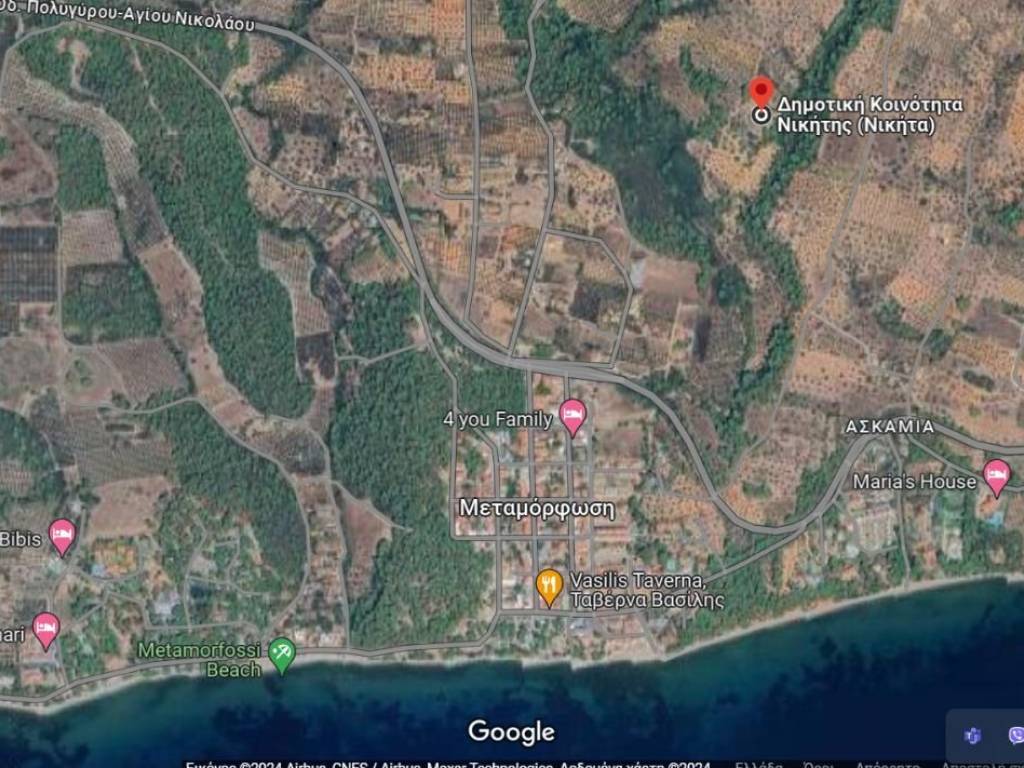This screenshot has height=768, width=1024.
Task: Select the Vasilis Taverna restaurant marker
Action: 549,585
